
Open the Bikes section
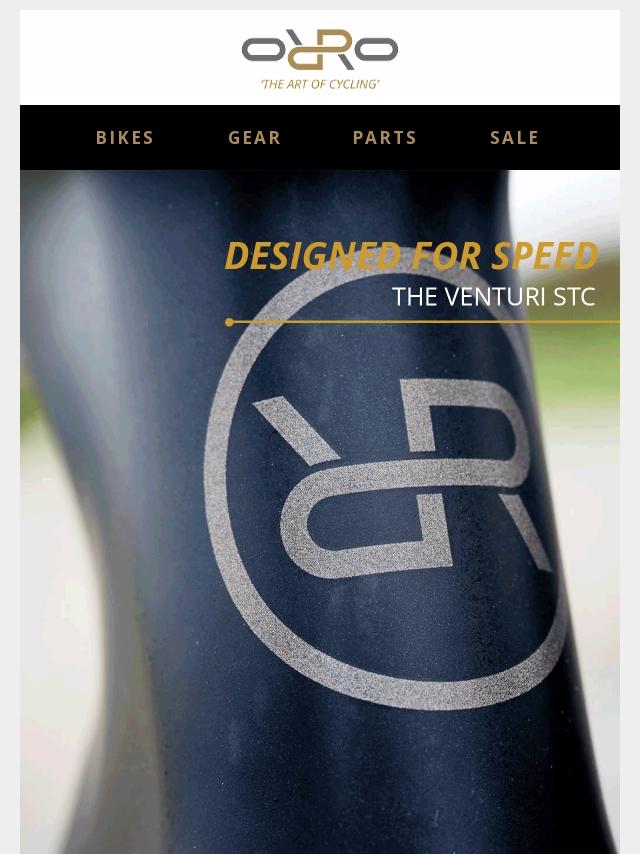point(125,138)
